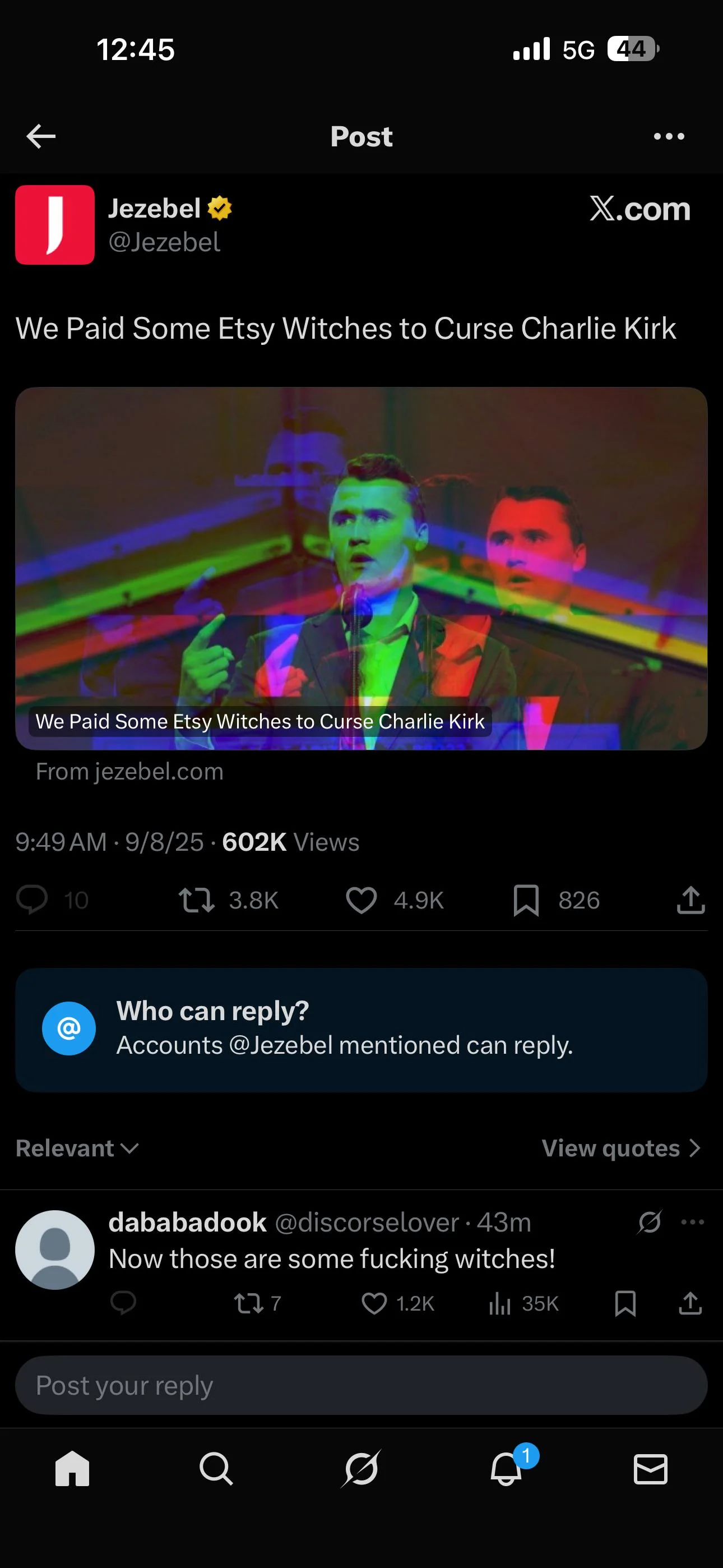
Task: Open more options on dababadook's reply
Action: click(x=693, y=1221)
